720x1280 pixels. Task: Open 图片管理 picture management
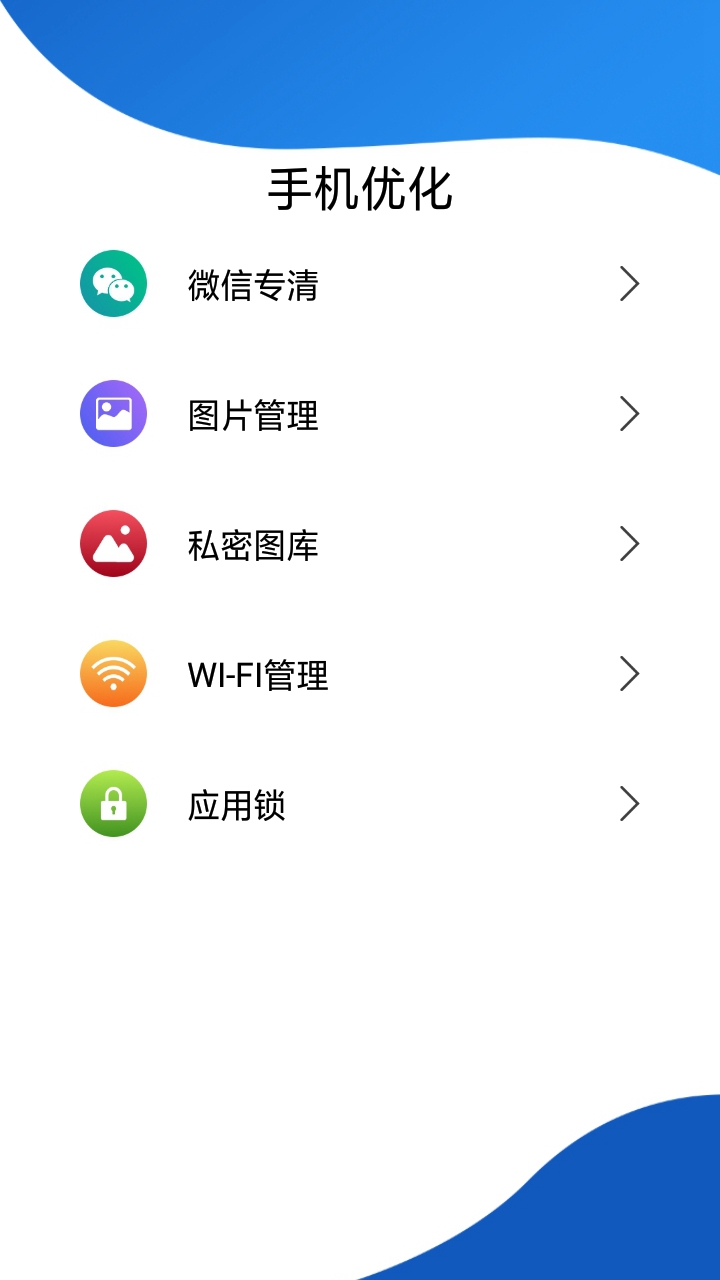coord(360,414)
